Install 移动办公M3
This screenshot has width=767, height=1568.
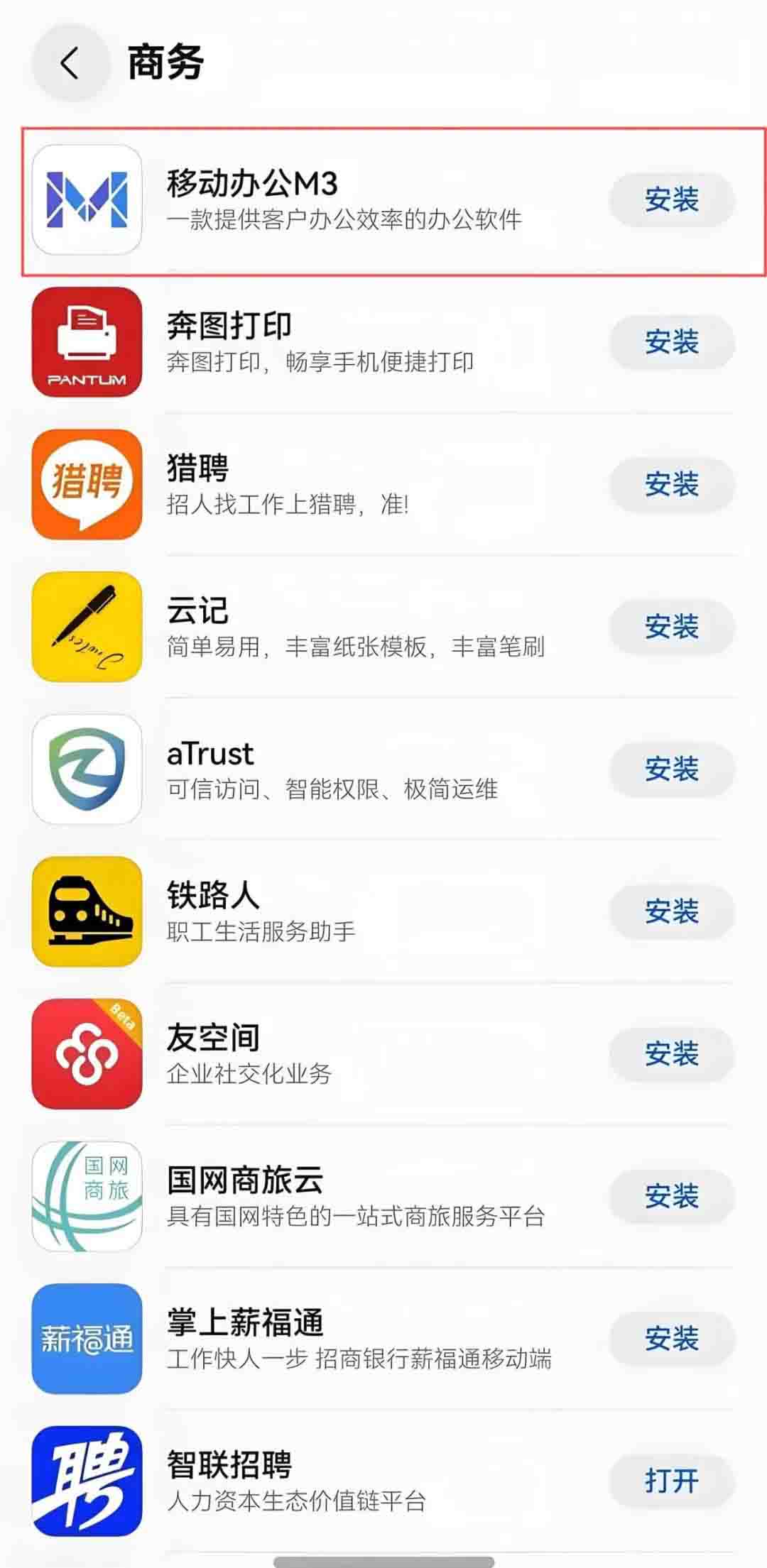(671, 199)
